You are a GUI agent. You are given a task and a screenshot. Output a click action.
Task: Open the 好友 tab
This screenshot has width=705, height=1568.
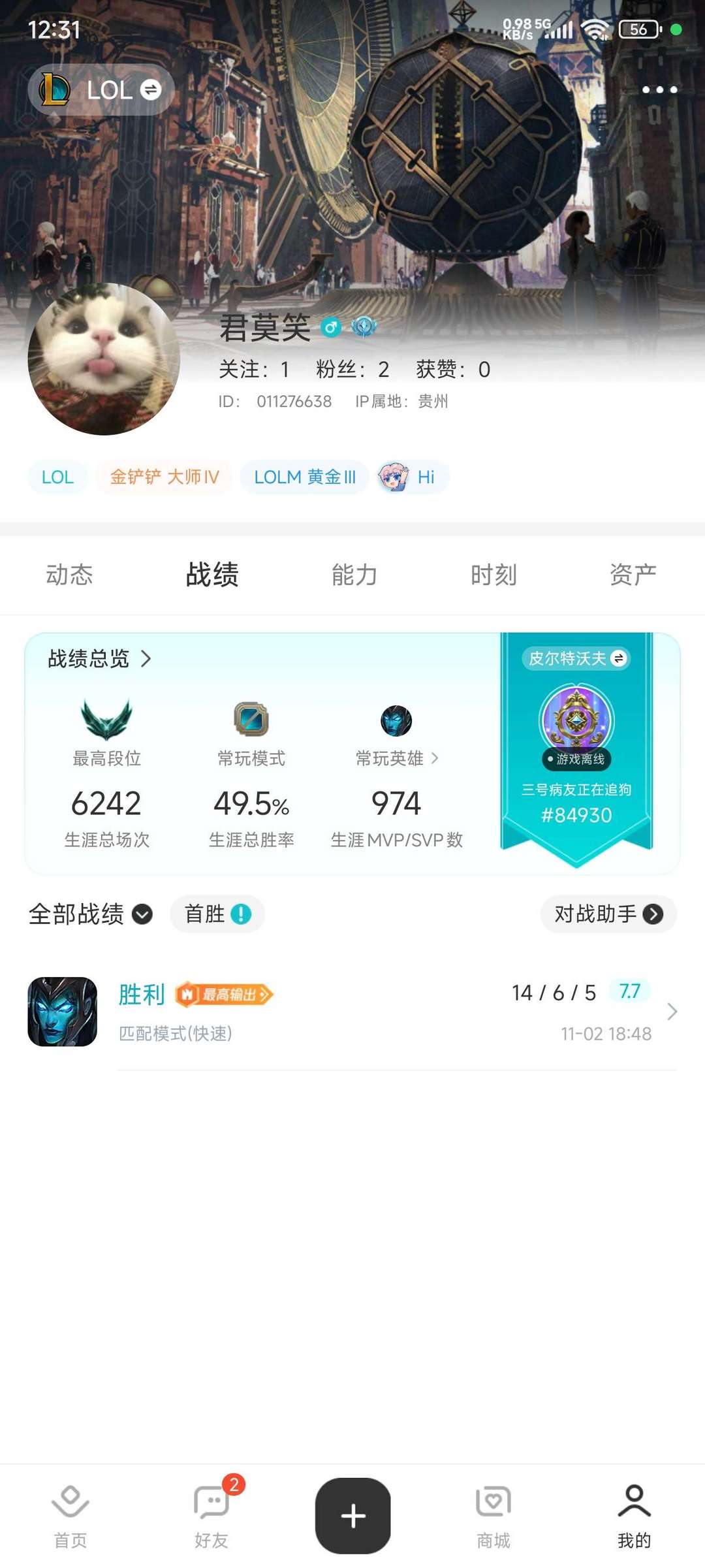click(211, 1516)
